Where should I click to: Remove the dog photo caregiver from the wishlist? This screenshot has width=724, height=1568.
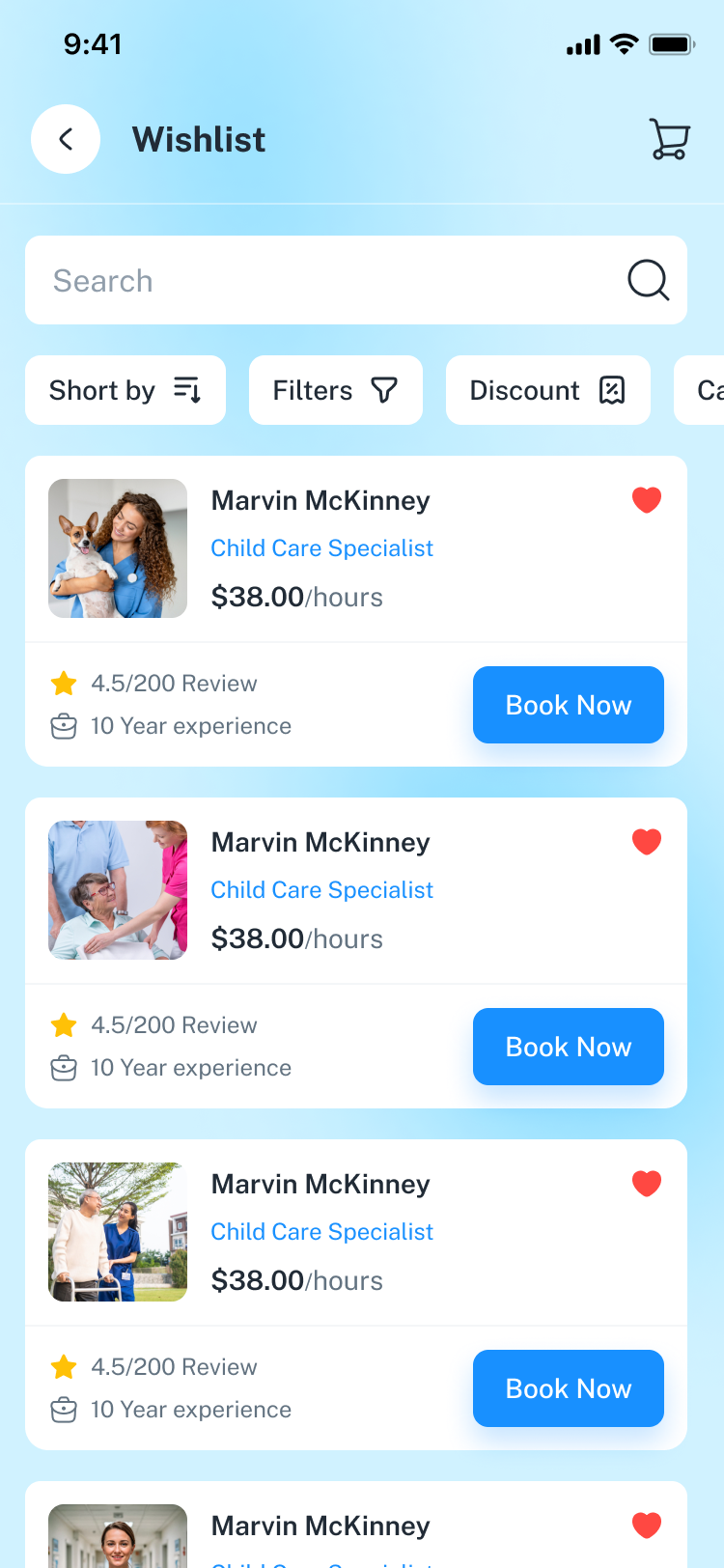pos(646,500)
